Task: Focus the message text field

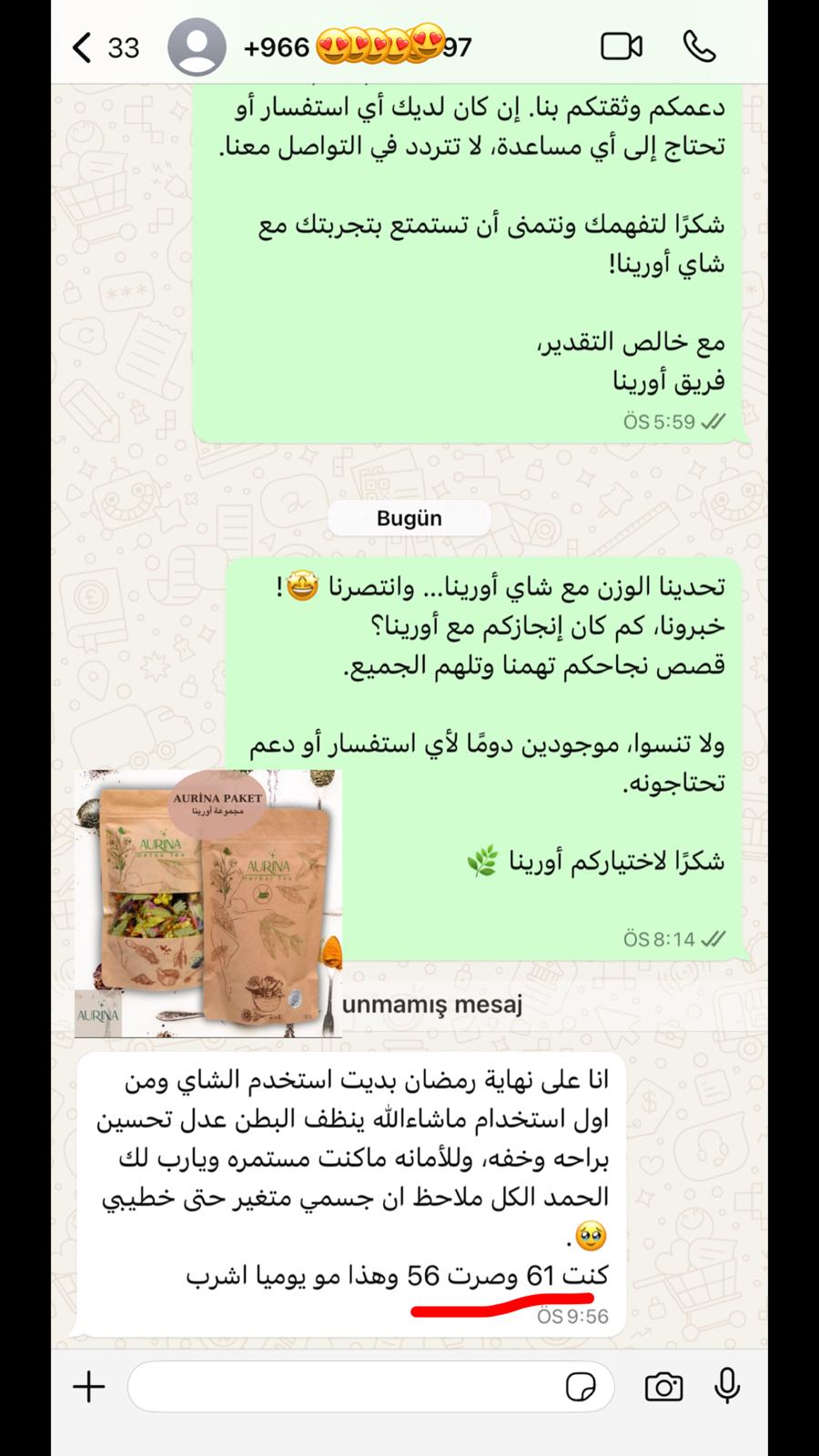Action: pyautogui.click(x=346, y=1387)
